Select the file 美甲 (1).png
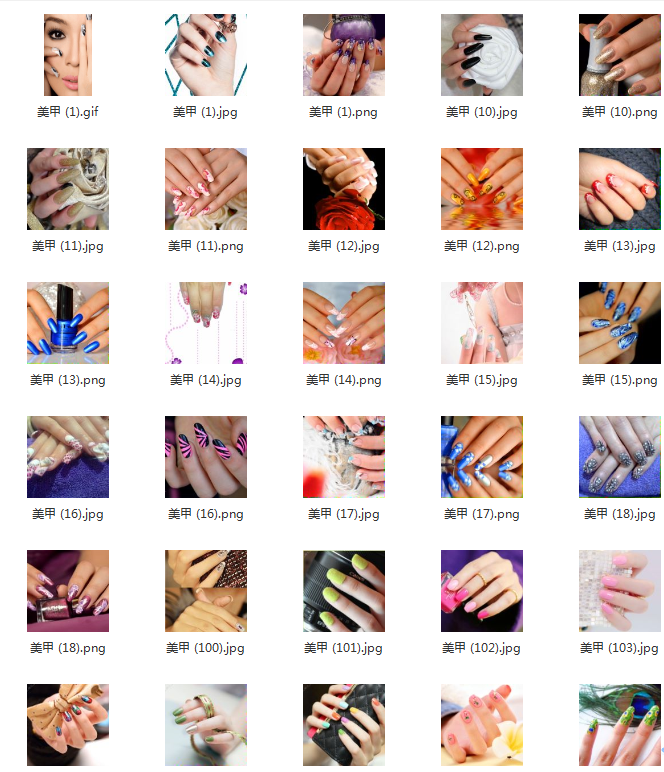Viewport: 664px width, 772px height. [x=344, y=55]
